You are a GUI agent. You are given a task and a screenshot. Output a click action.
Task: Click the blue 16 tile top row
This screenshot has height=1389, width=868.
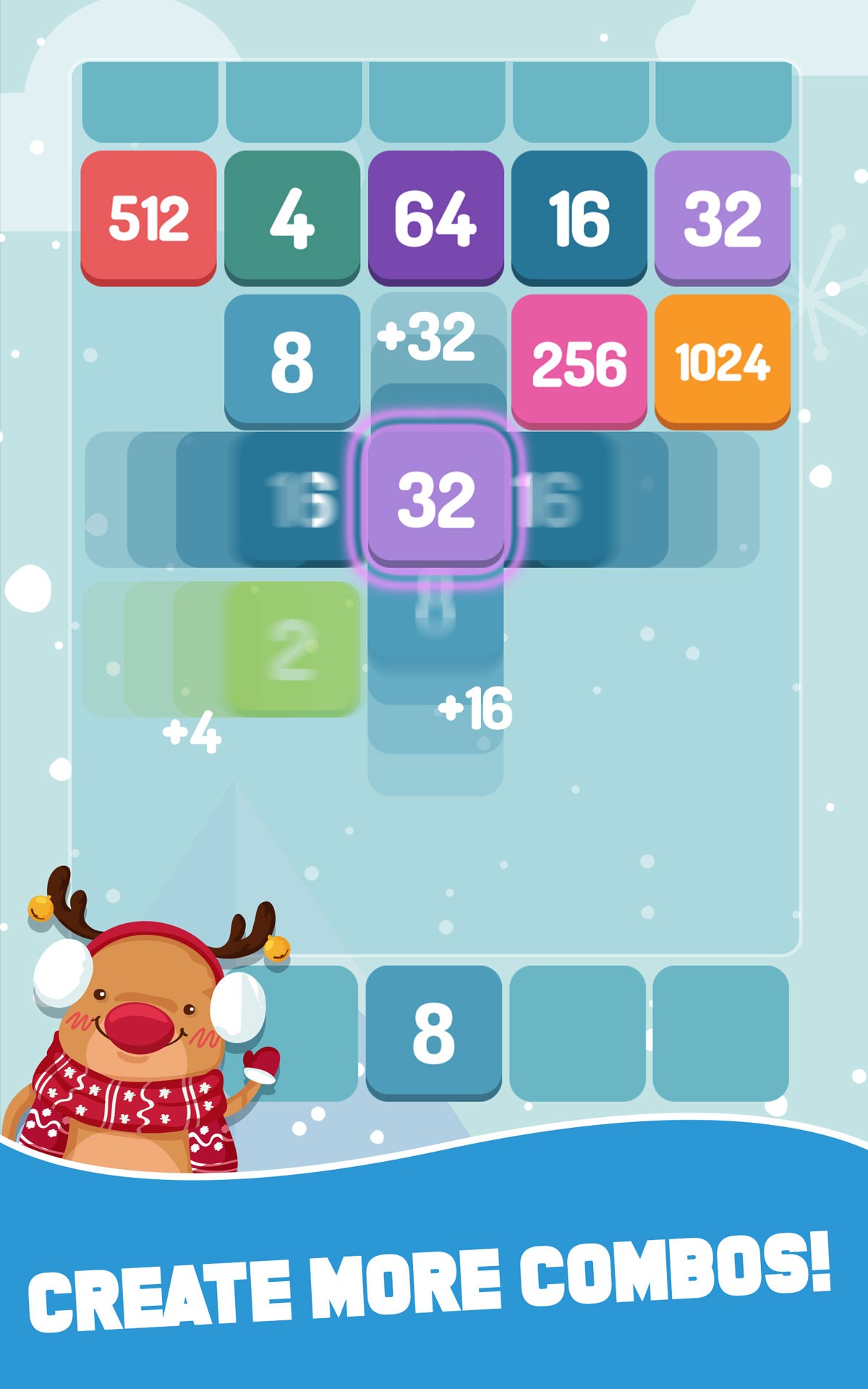pyautogui.click(x=577, y=217)
